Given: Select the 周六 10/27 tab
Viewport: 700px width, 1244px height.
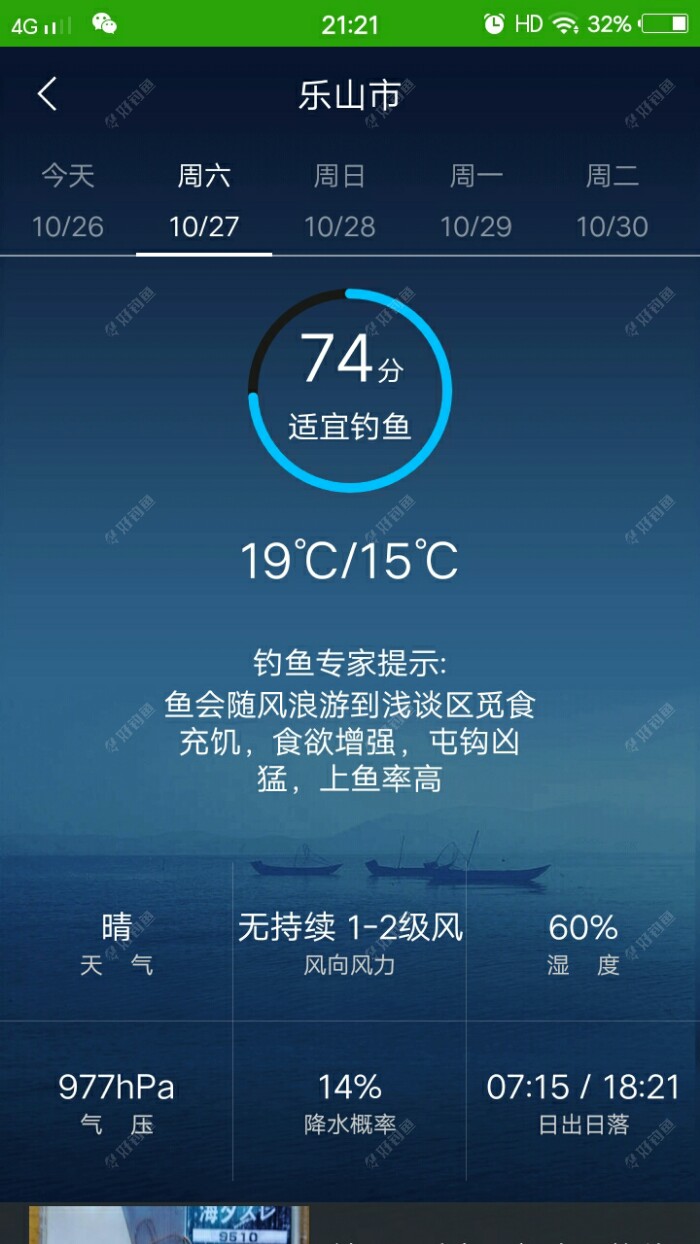Looking at the screenshot, I should point(204,202).
